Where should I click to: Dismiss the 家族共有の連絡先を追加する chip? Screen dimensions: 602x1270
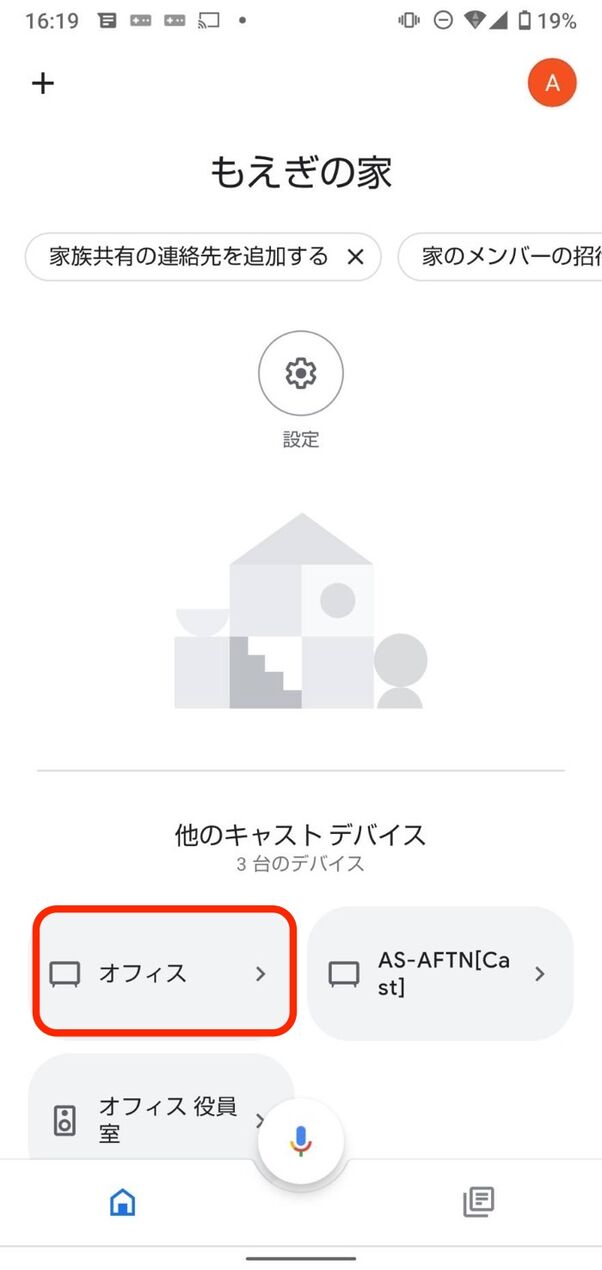click(x=355, y=257)
